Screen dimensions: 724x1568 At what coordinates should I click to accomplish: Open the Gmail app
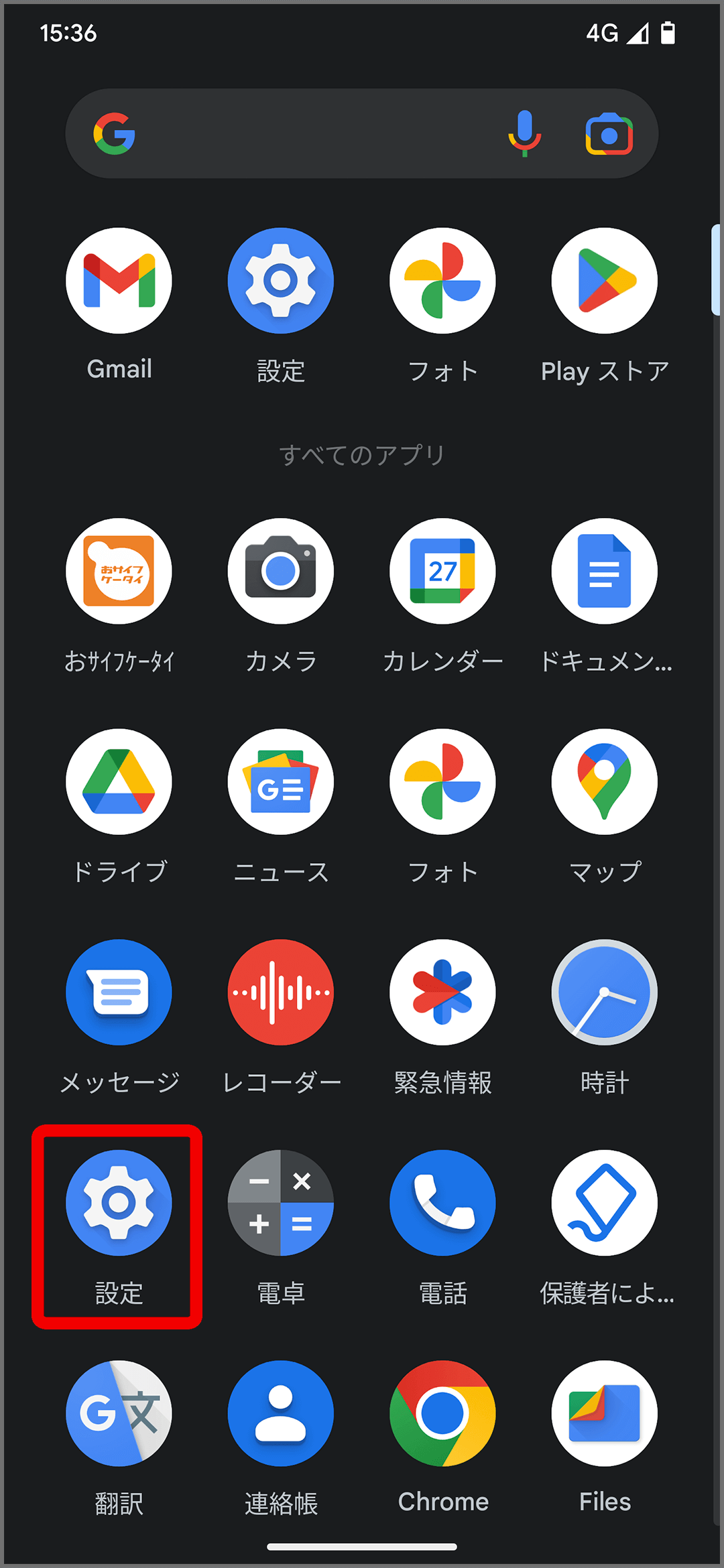point(119,281)
